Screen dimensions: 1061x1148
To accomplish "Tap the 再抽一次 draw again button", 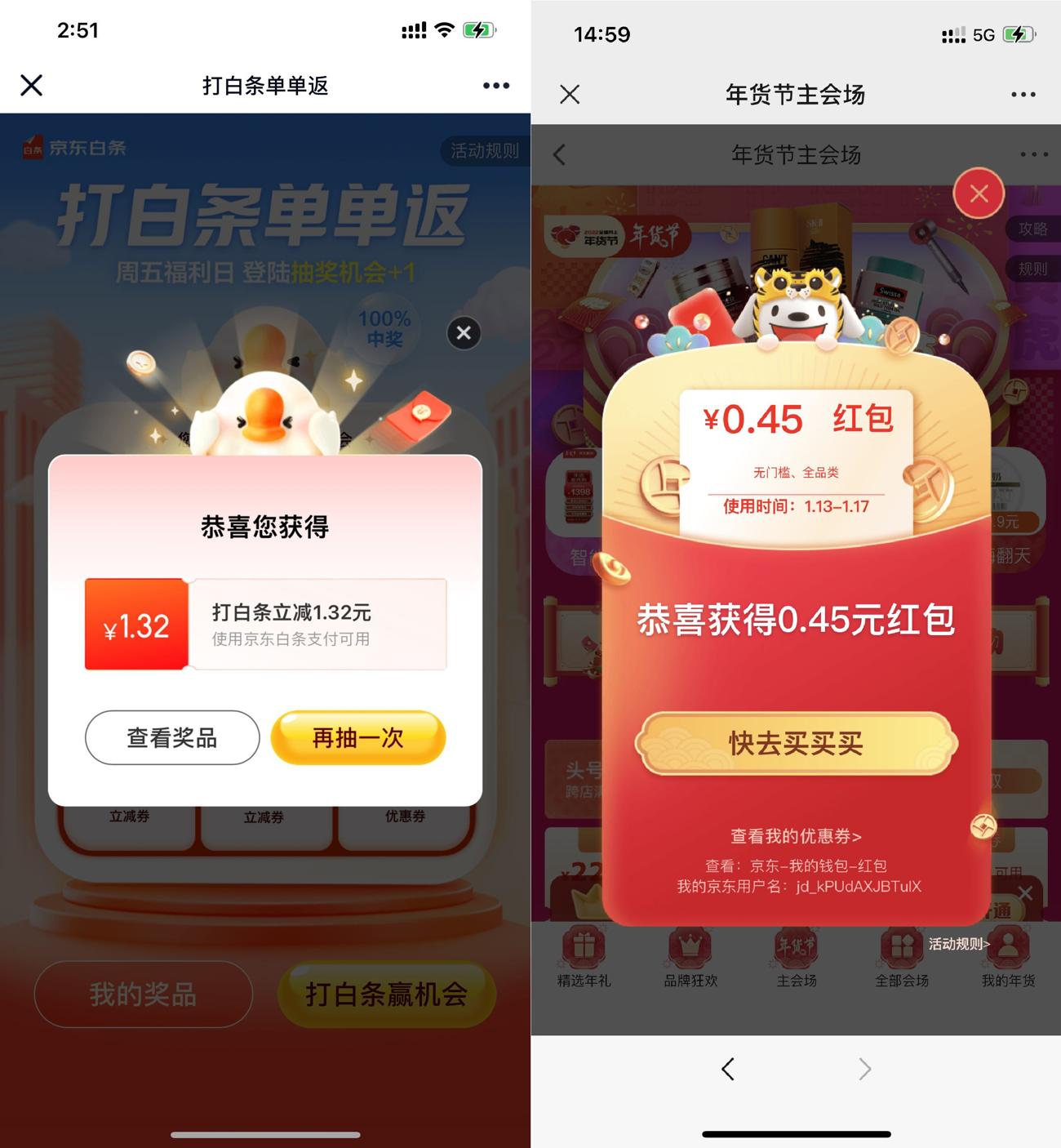I will click(357, 737).
